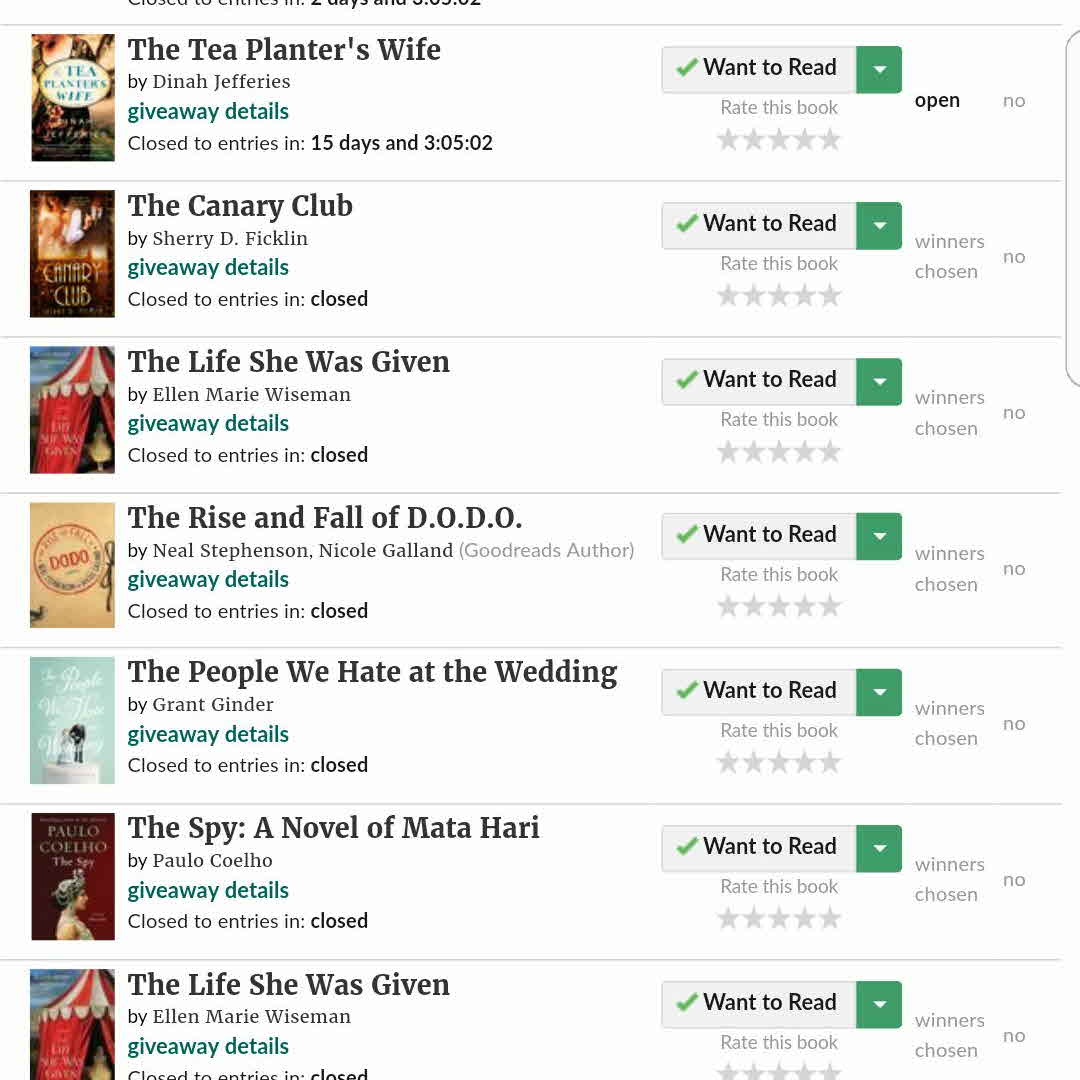Expand shelf dropdown for The Tea Planter's Wife
Viewport: 1080px width, 1080px height.
pyautogui.click(x=879, y=69)
